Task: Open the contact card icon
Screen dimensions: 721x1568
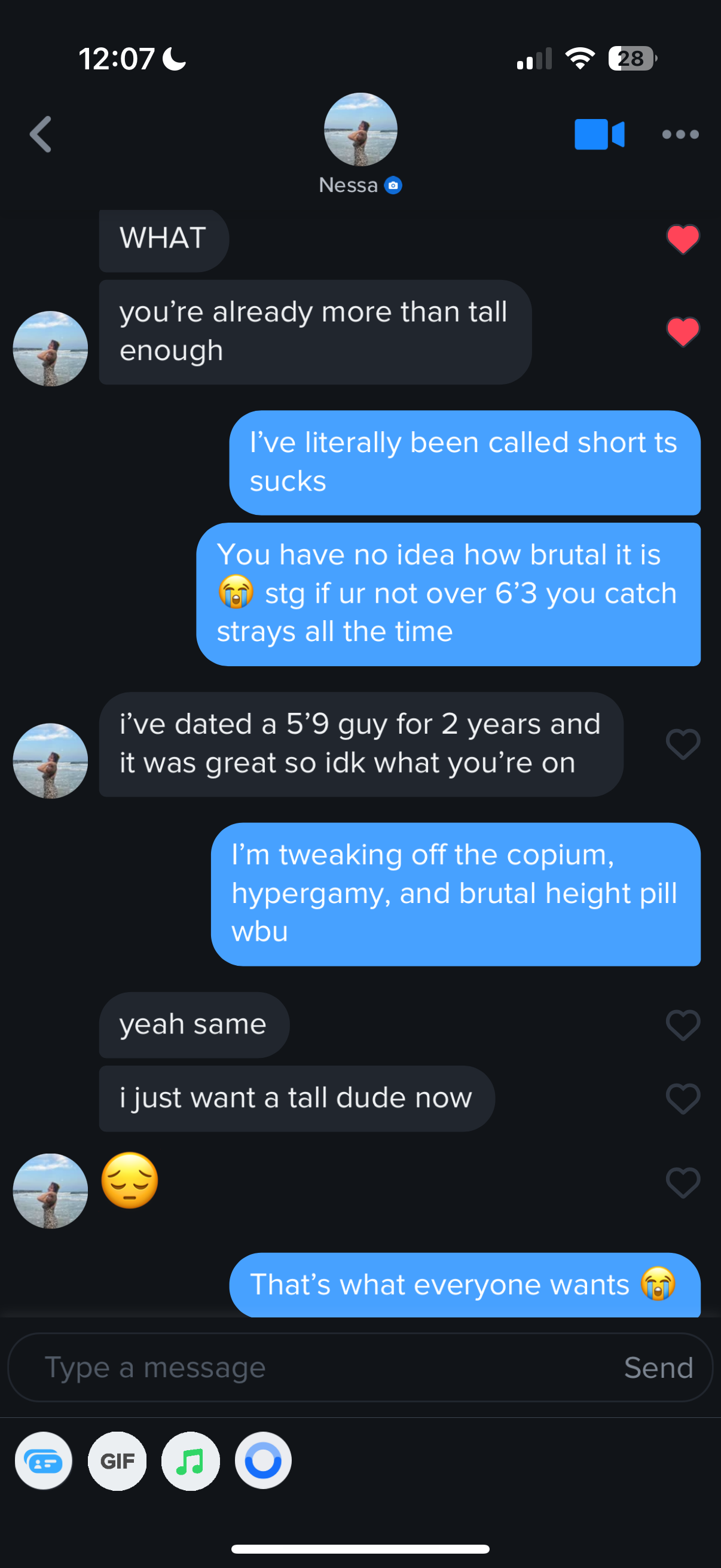Action: click(43, 1461)
